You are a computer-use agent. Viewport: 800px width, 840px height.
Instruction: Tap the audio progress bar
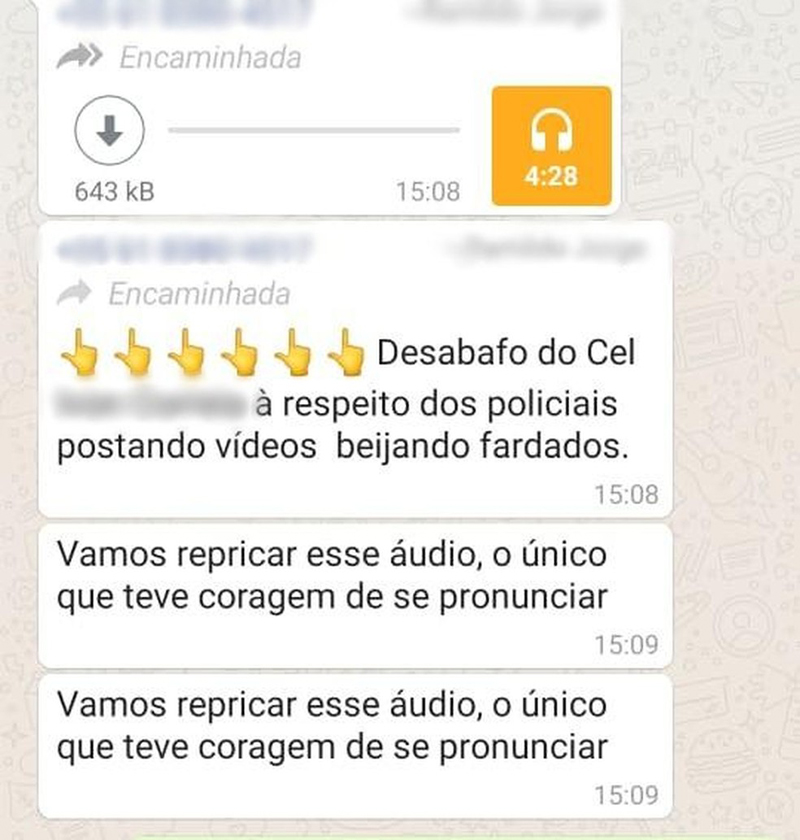pos(314,130)
